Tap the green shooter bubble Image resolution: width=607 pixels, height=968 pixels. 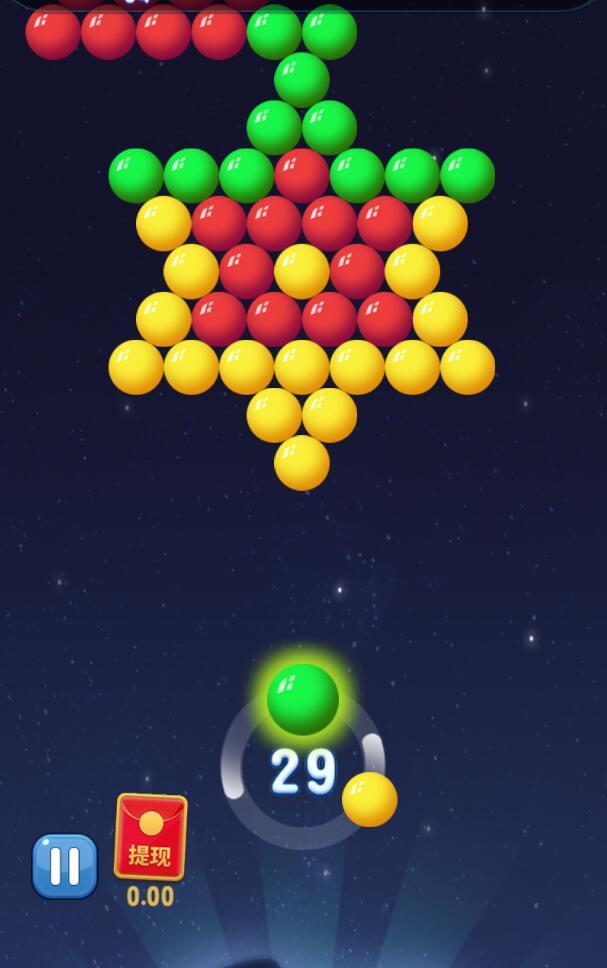(x=303, y=699)
